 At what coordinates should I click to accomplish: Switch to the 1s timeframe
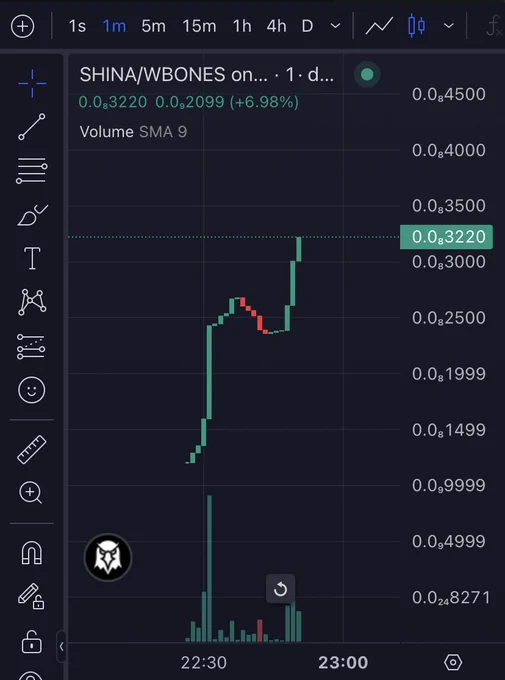point(77,26)
